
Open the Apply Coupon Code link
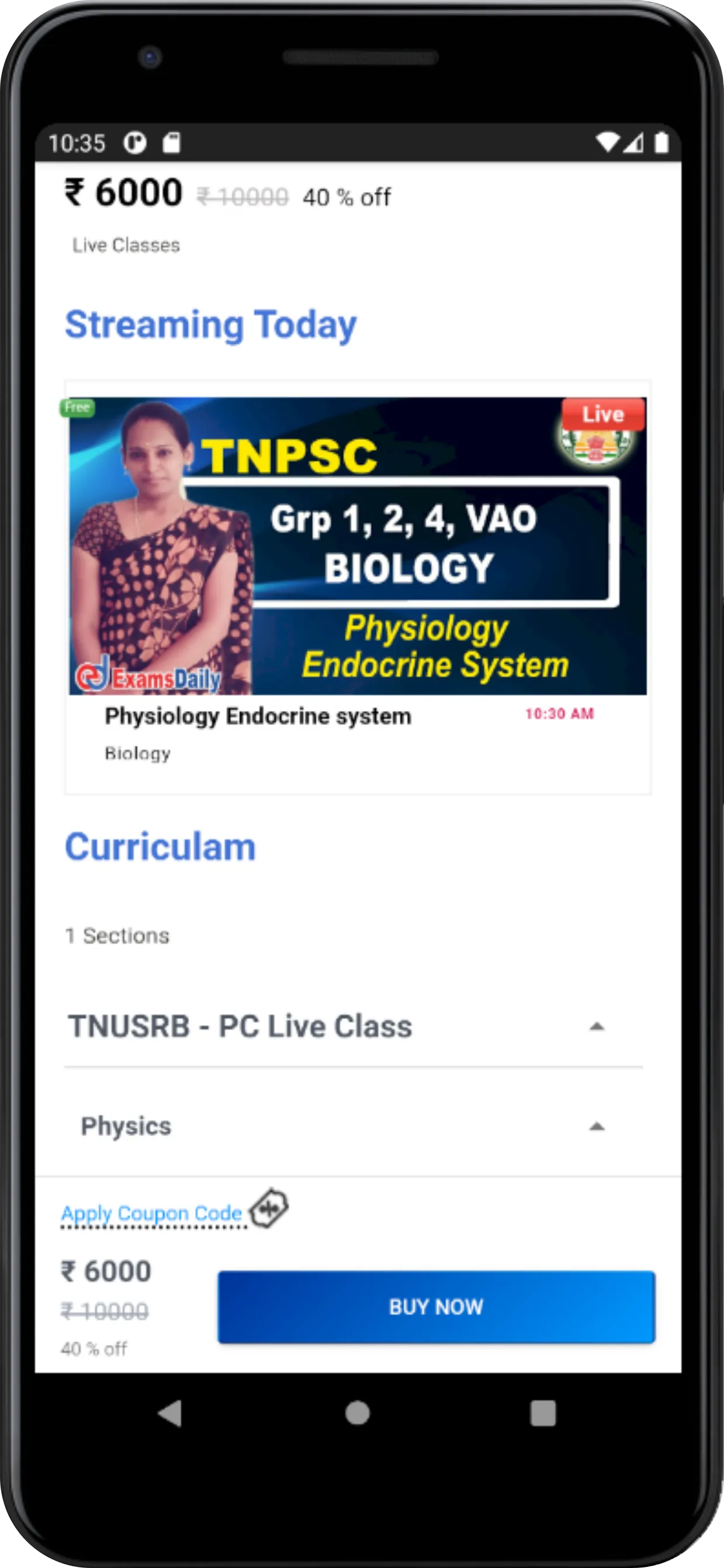click(x=152, y=1213)
